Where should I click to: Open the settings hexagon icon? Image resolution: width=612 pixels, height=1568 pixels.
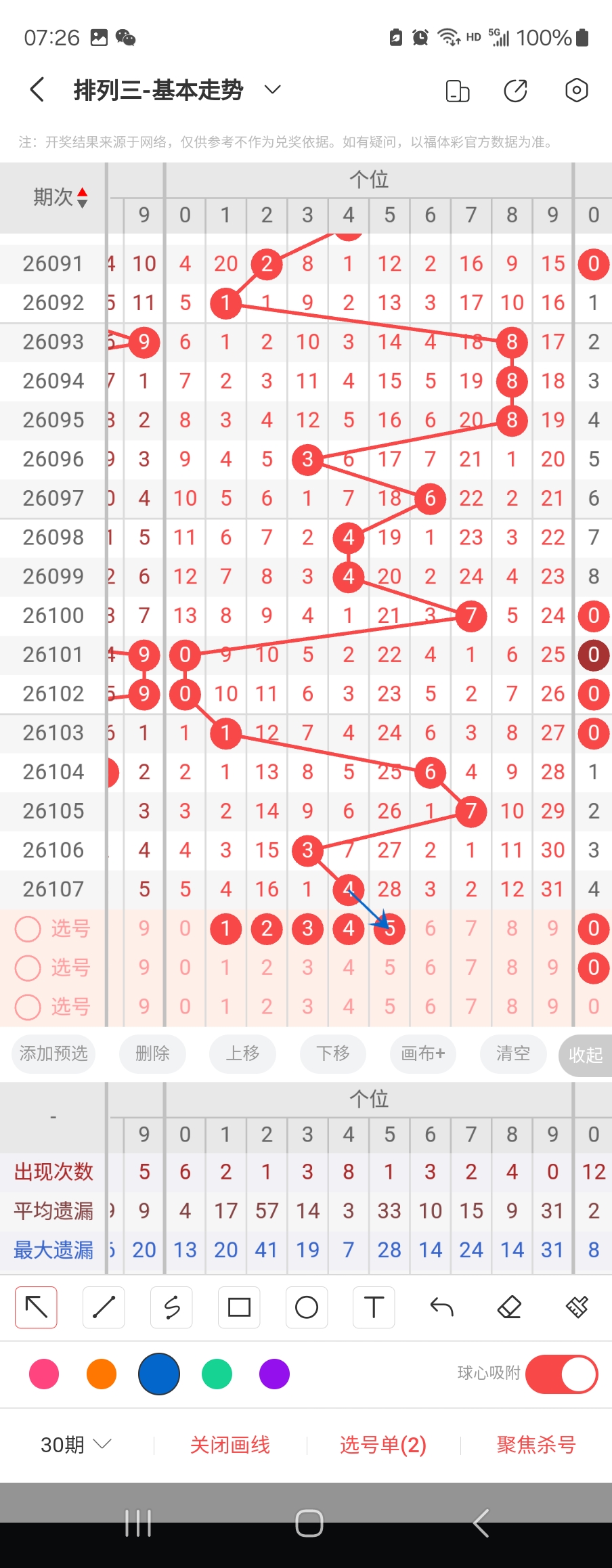pyautogui.click(x=576, y=90)
